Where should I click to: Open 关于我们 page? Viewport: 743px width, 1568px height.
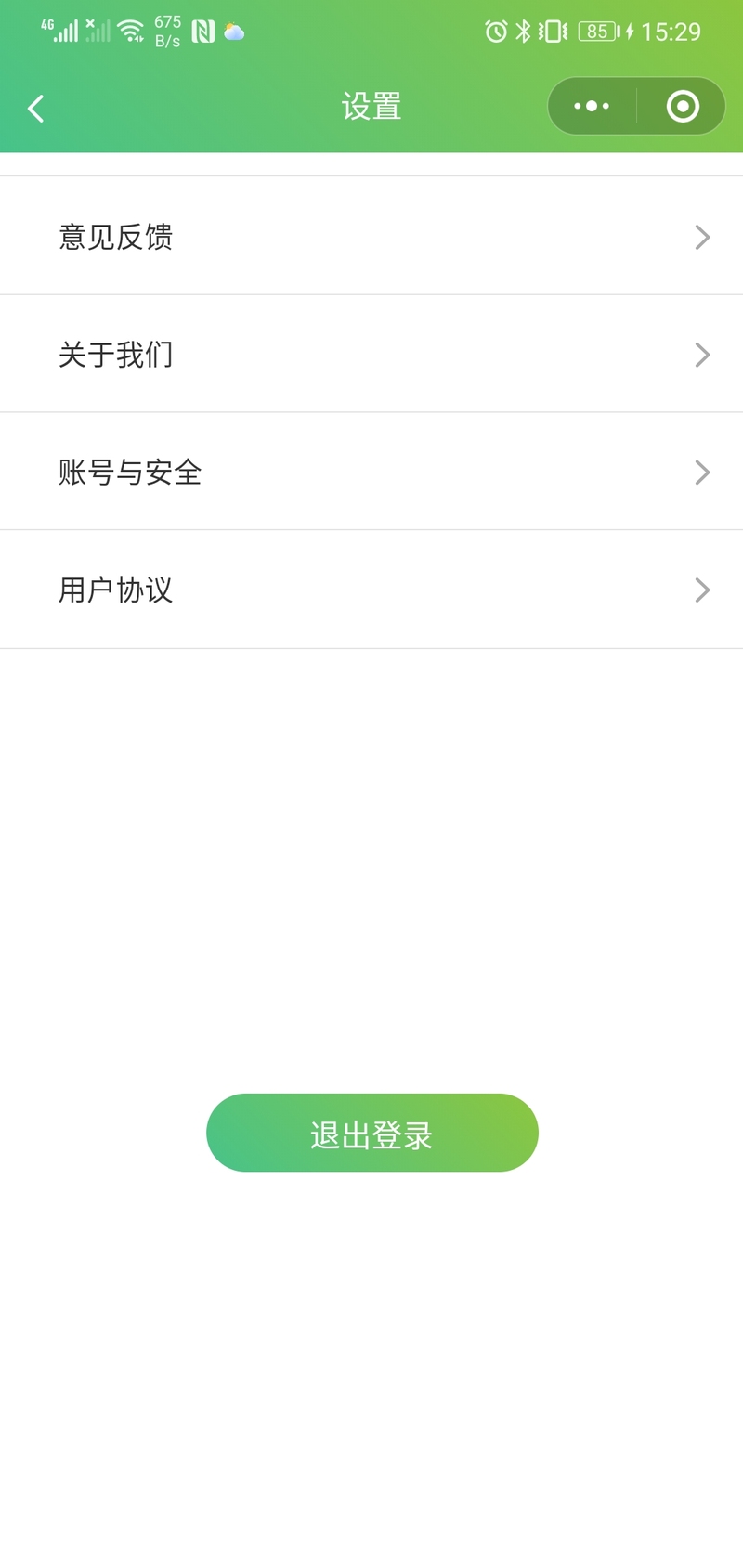(x=371, y=354)
